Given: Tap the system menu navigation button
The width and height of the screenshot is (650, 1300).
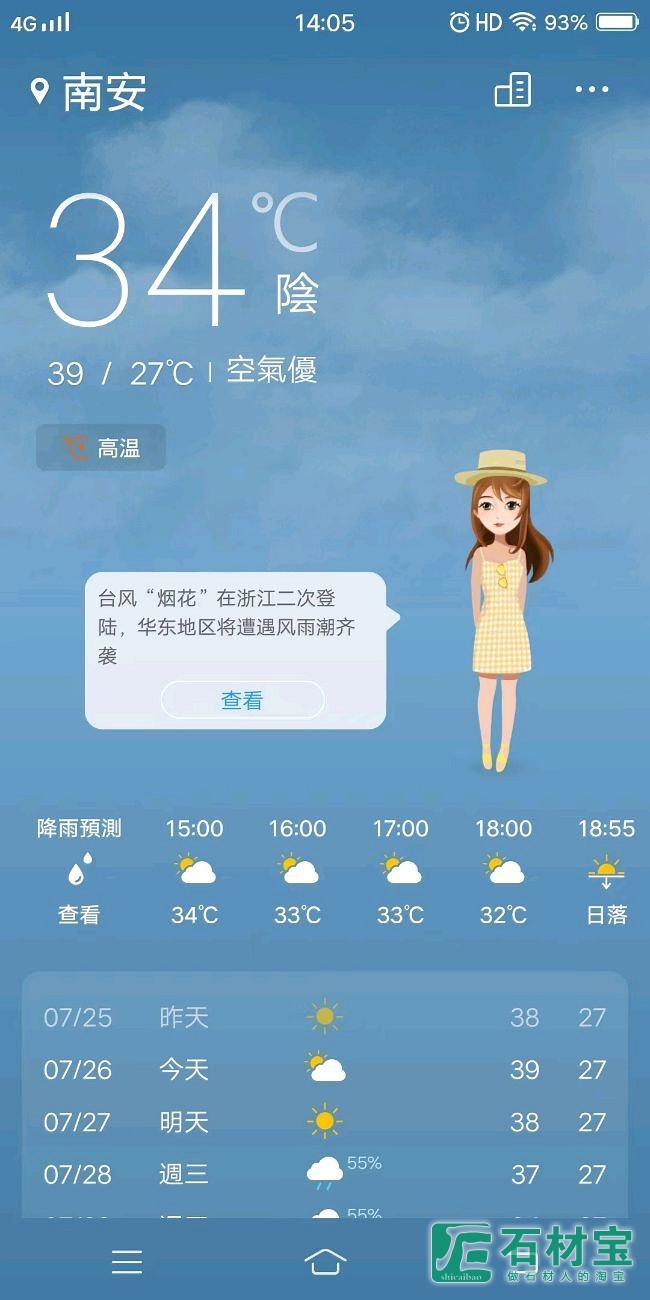Looking at the screenshot, I should pyautogui.click(x=127, y=1262).
